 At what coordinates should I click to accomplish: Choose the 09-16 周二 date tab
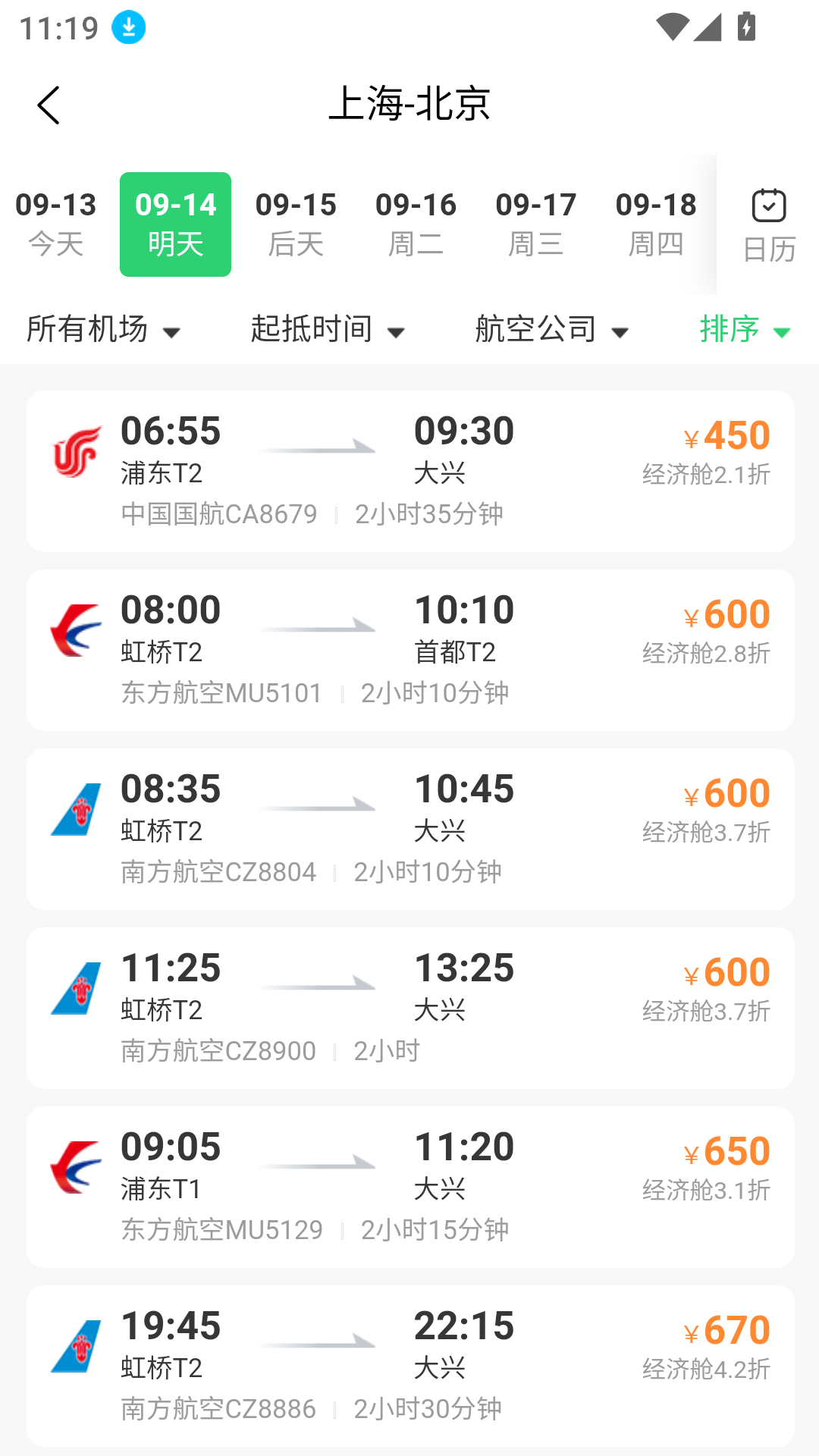click(416, 224)
